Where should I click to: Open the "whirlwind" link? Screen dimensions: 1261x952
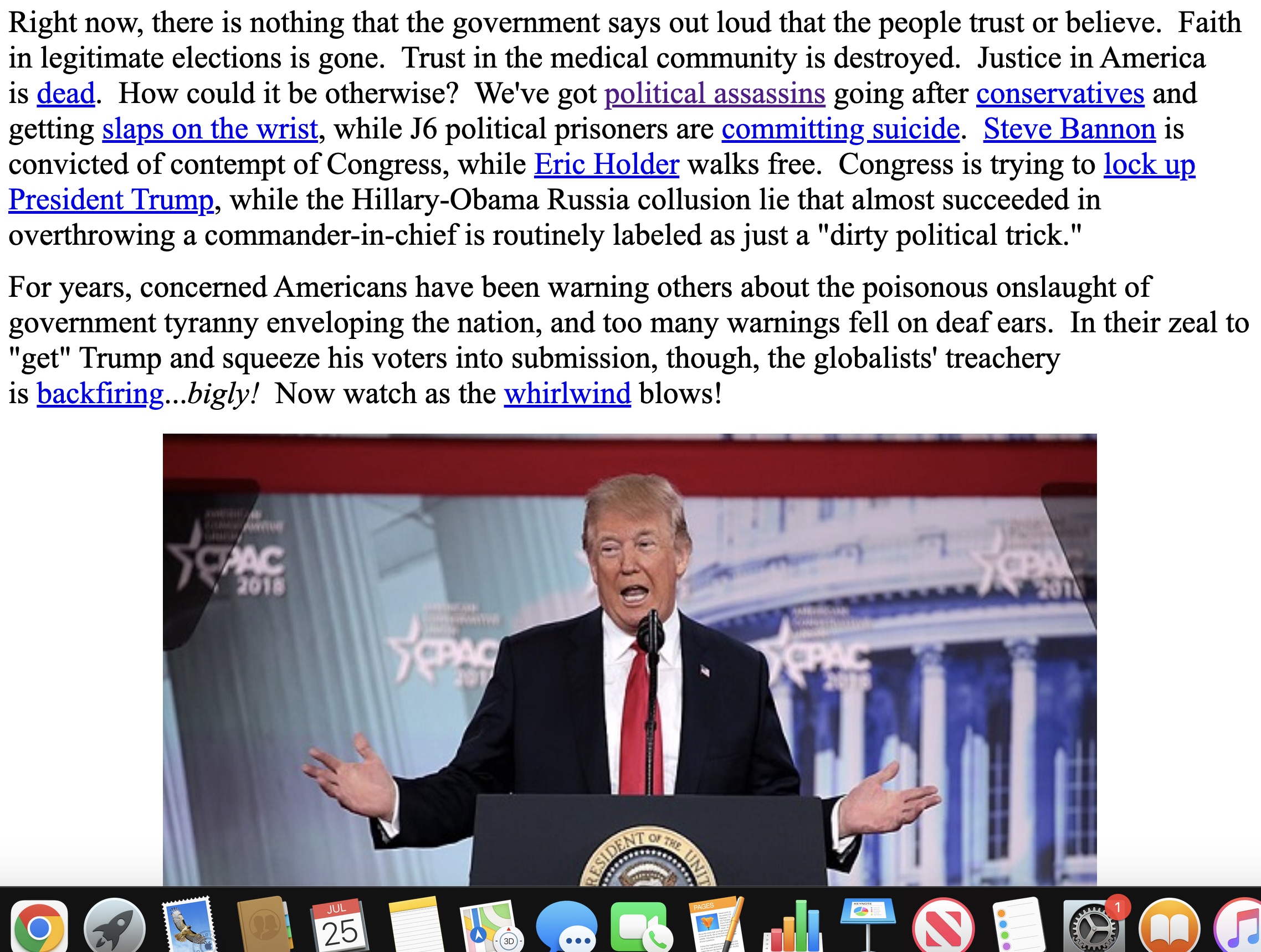(567, 394)
